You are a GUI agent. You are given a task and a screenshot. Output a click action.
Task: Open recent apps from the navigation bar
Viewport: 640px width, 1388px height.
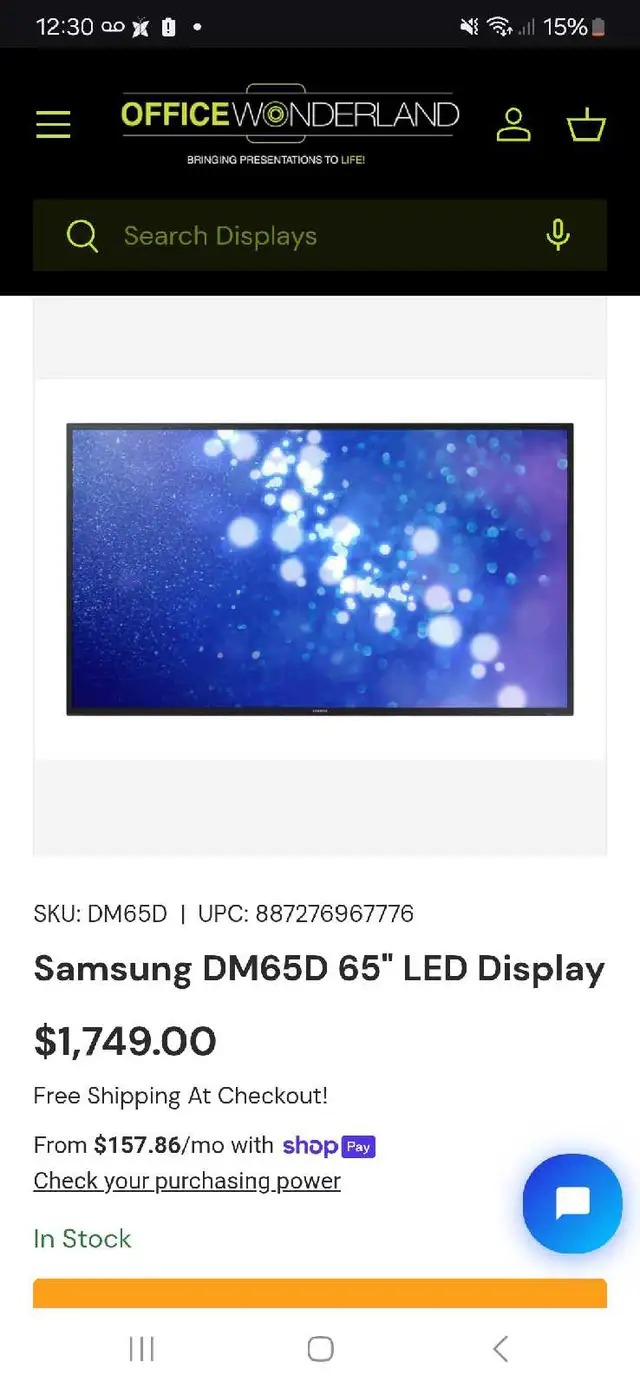(x=142, y=1348)
